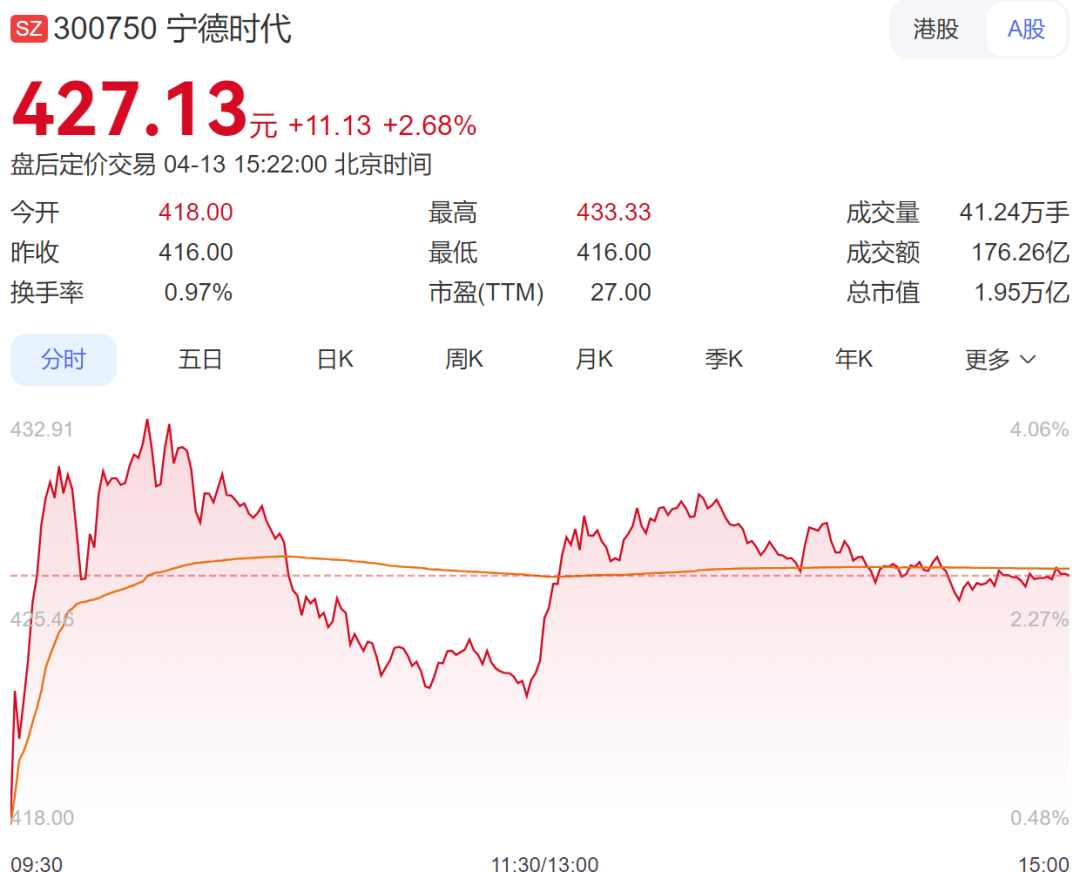Switch to the 五日 five-day chart

(200, 360)
